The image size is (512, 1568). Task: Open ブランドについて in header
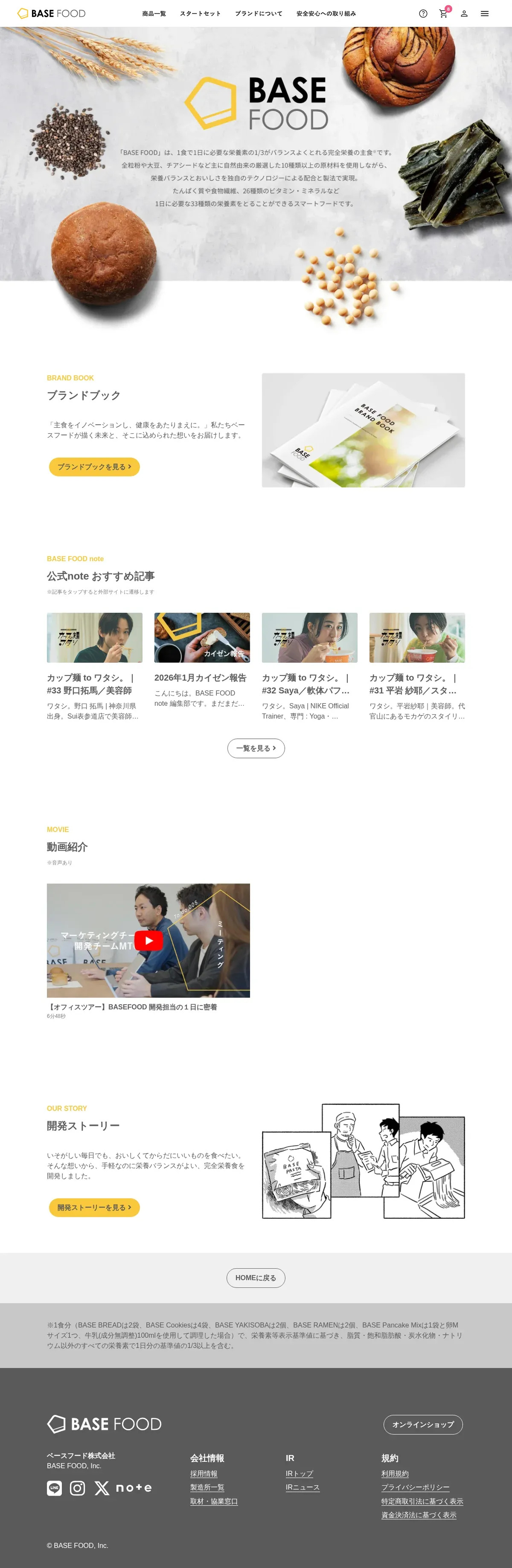(259, 13)
